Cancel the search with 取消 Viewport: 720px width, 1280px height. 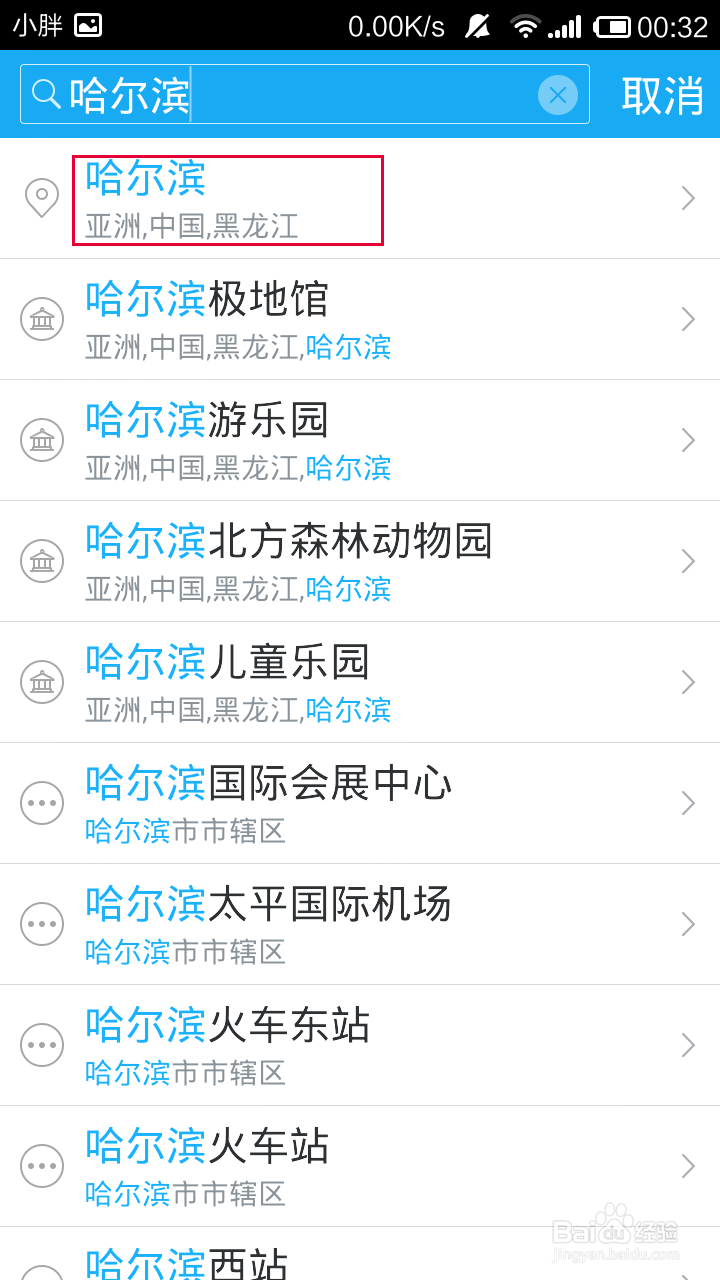(x=661, y=94)
